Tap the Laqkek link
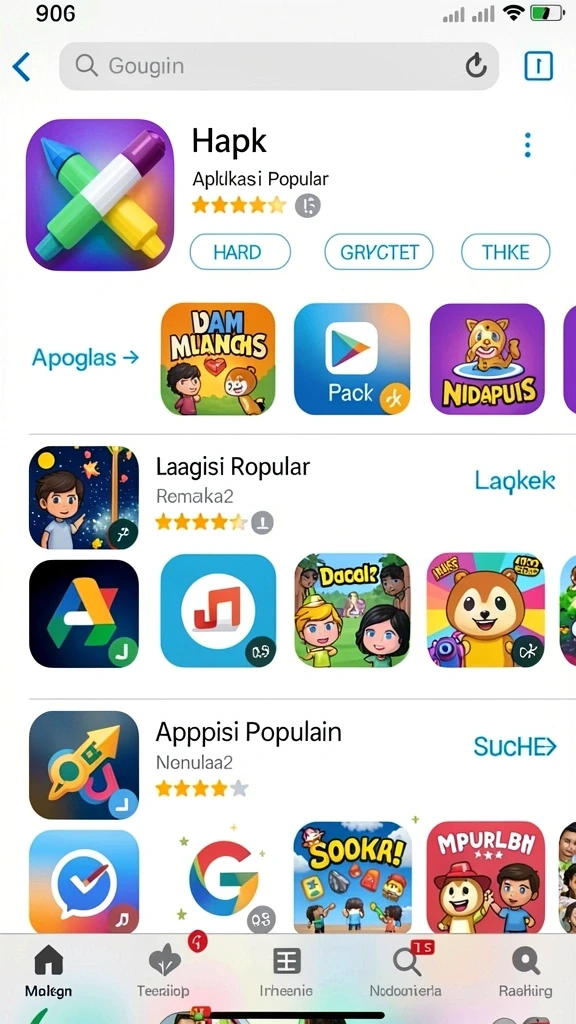The image size is (576, 1024). [515, 481]
